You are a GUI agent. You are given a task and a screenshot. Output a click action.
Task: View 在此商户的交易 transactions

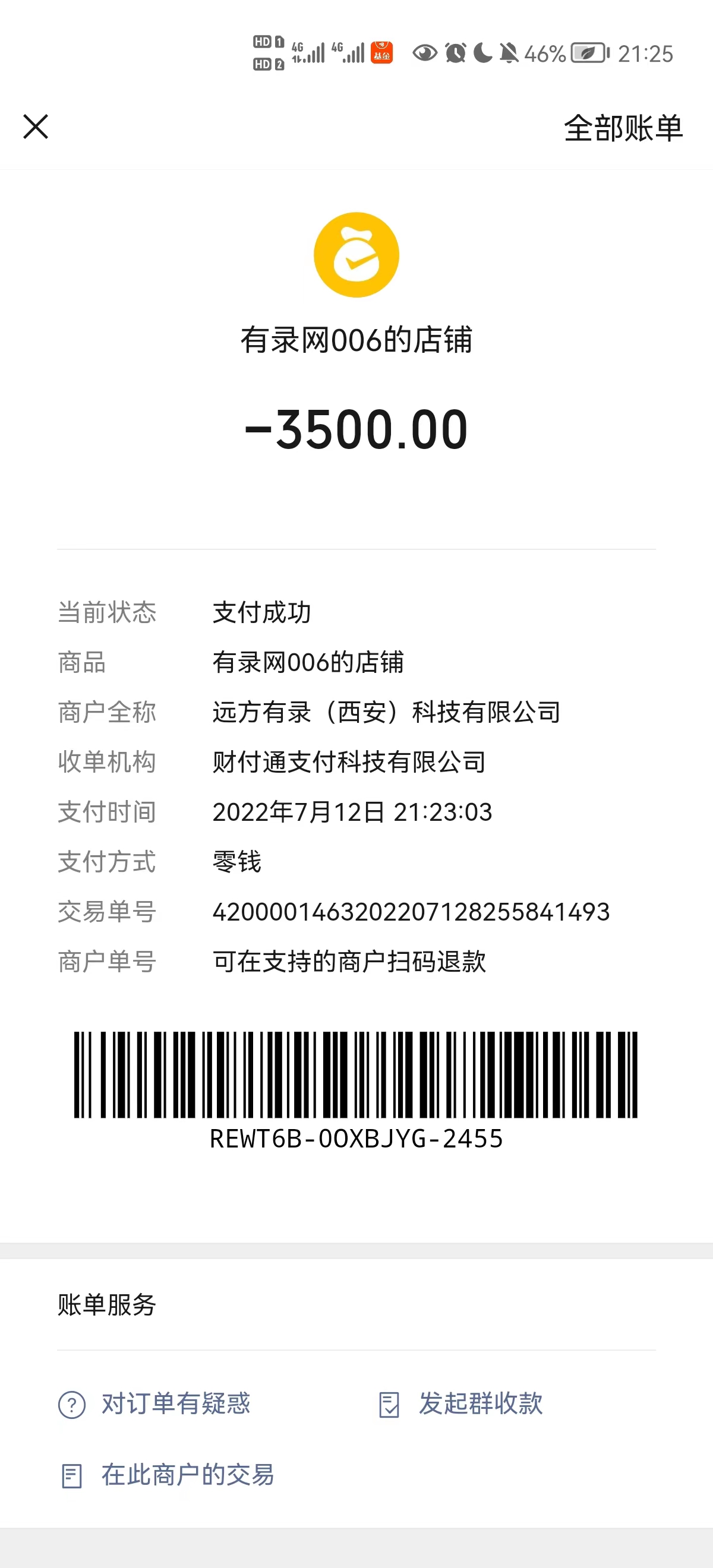coord(168,1475)
